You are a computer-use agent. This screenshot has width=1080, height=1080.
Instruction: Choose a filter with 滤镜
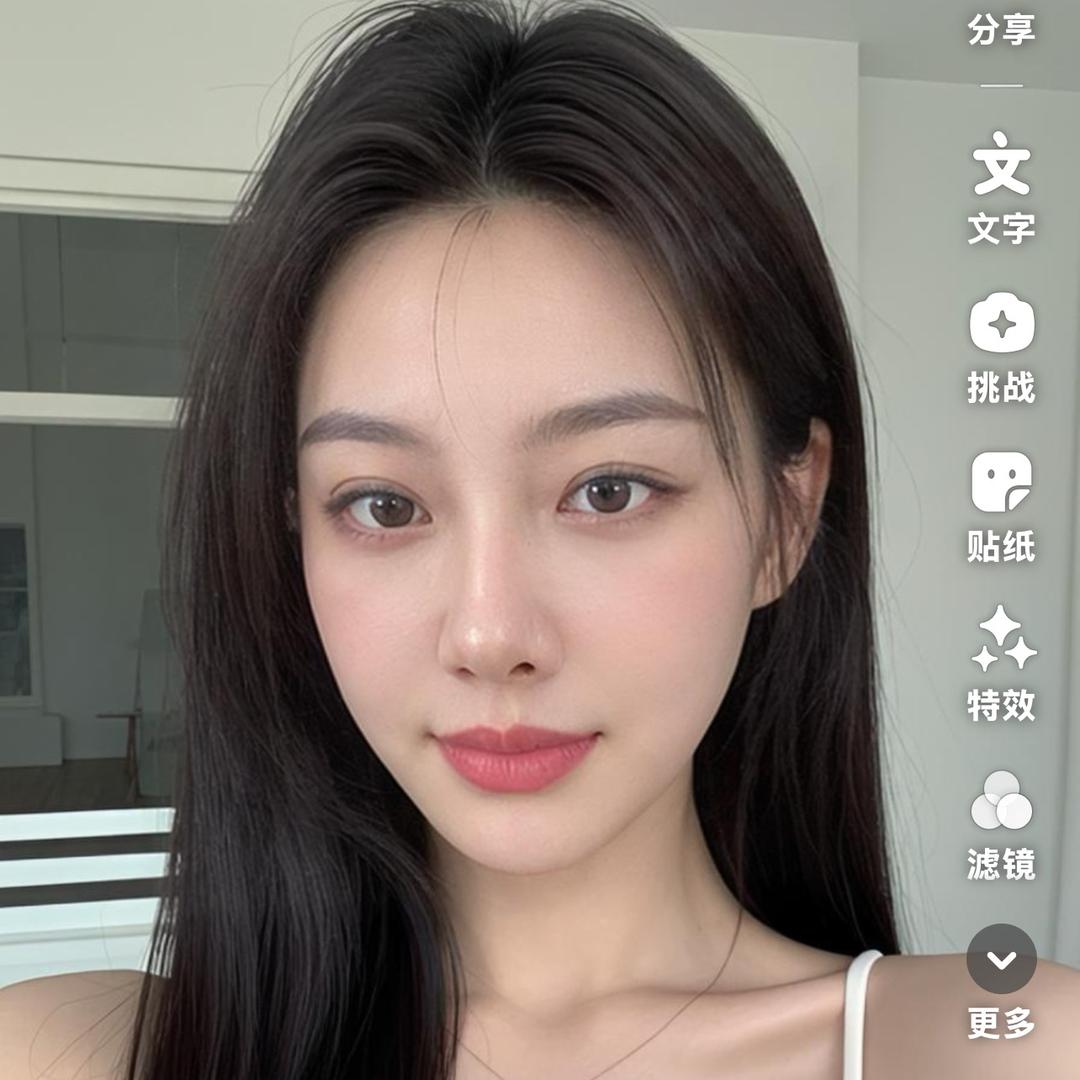pyautogui.click(x=1001, y=825)
